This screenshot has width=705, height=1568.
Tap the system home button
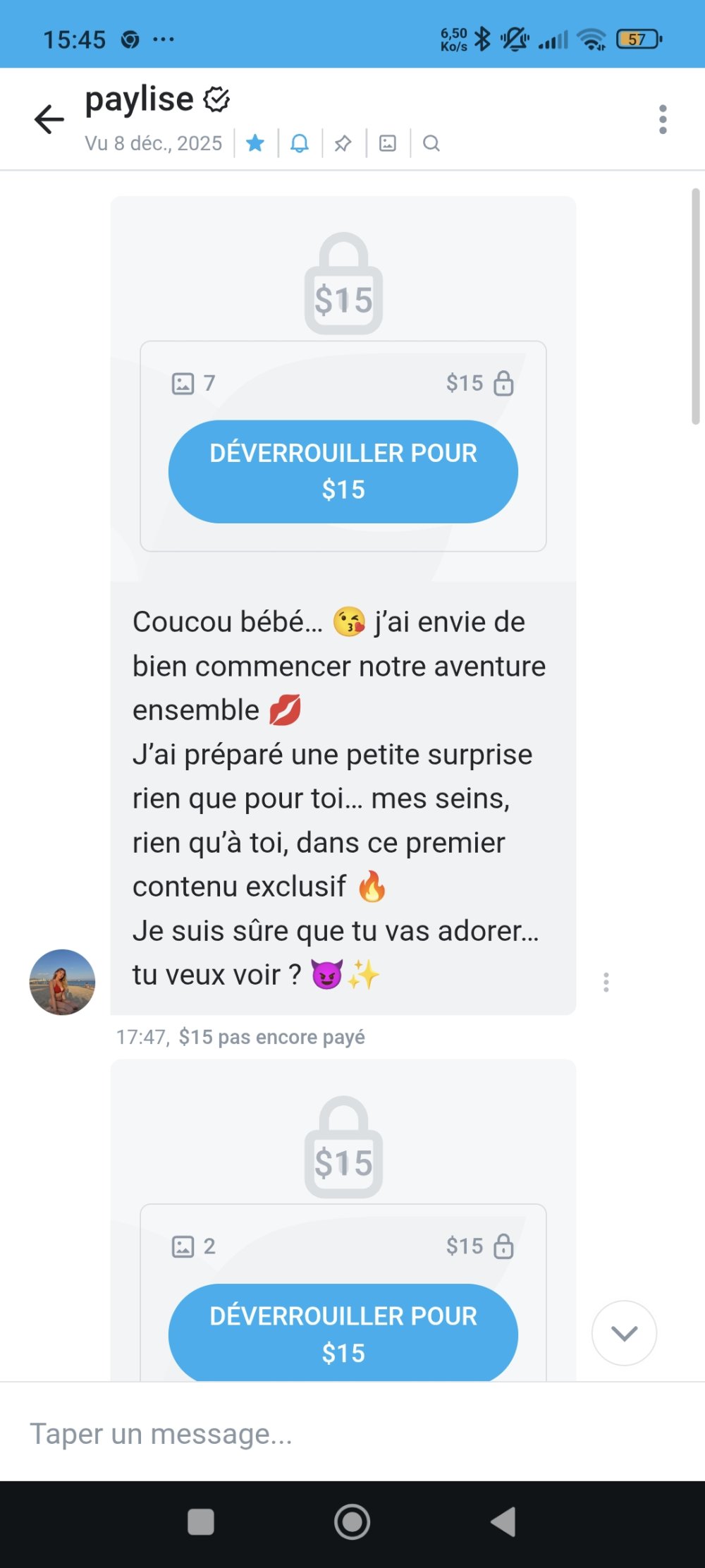[352, 1521]
